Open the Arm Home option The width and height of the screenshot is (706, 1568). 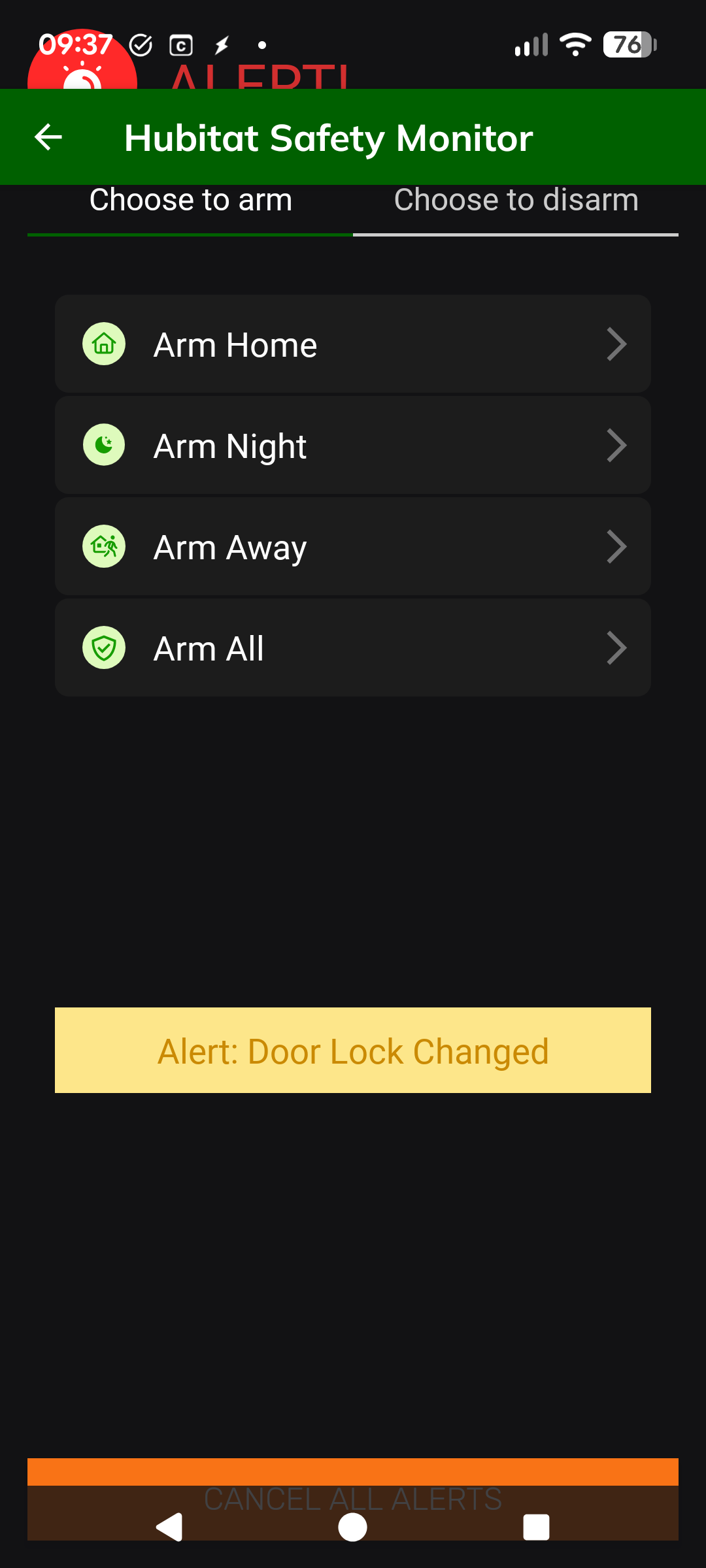(353, 344)
